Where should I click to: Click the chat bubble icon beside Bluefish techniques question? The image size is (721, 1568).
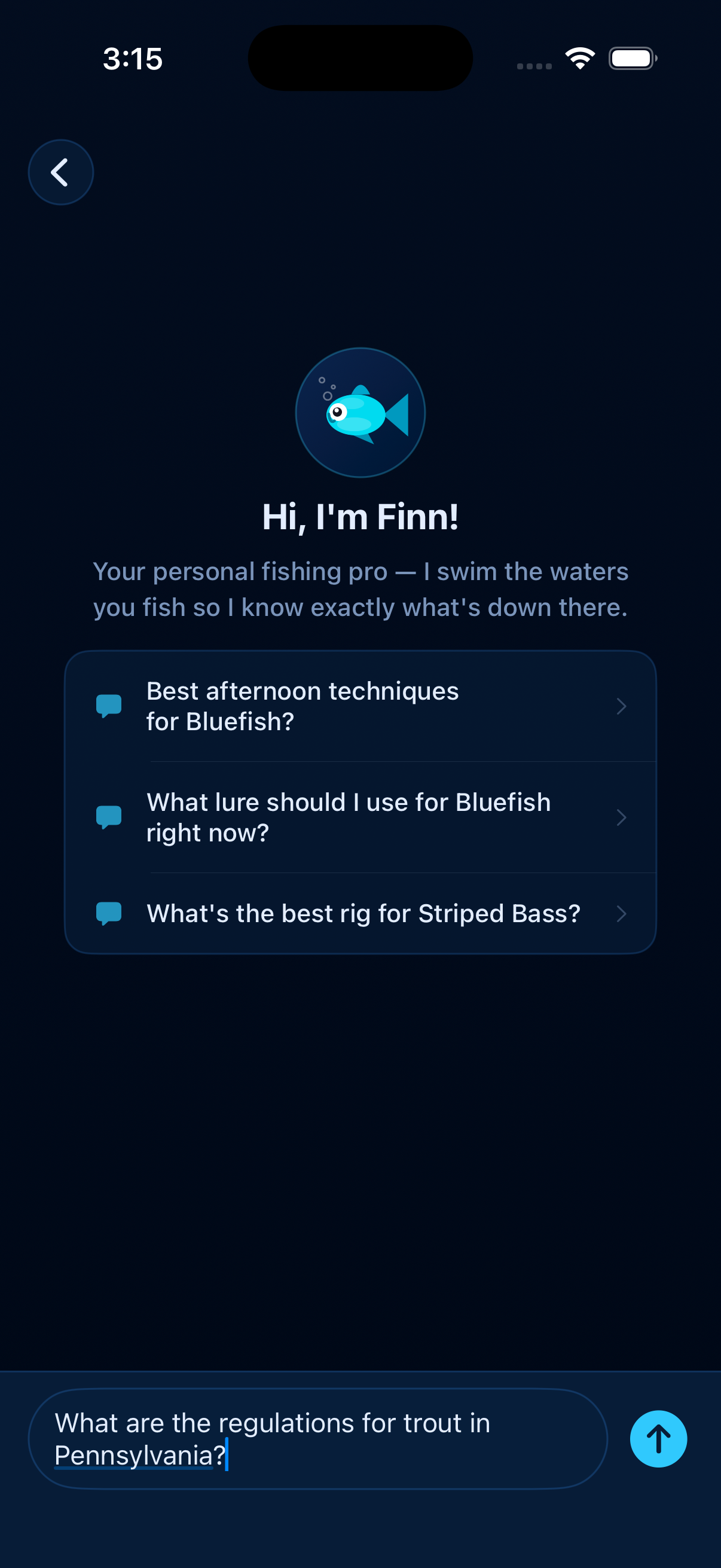tap(108, 706)
